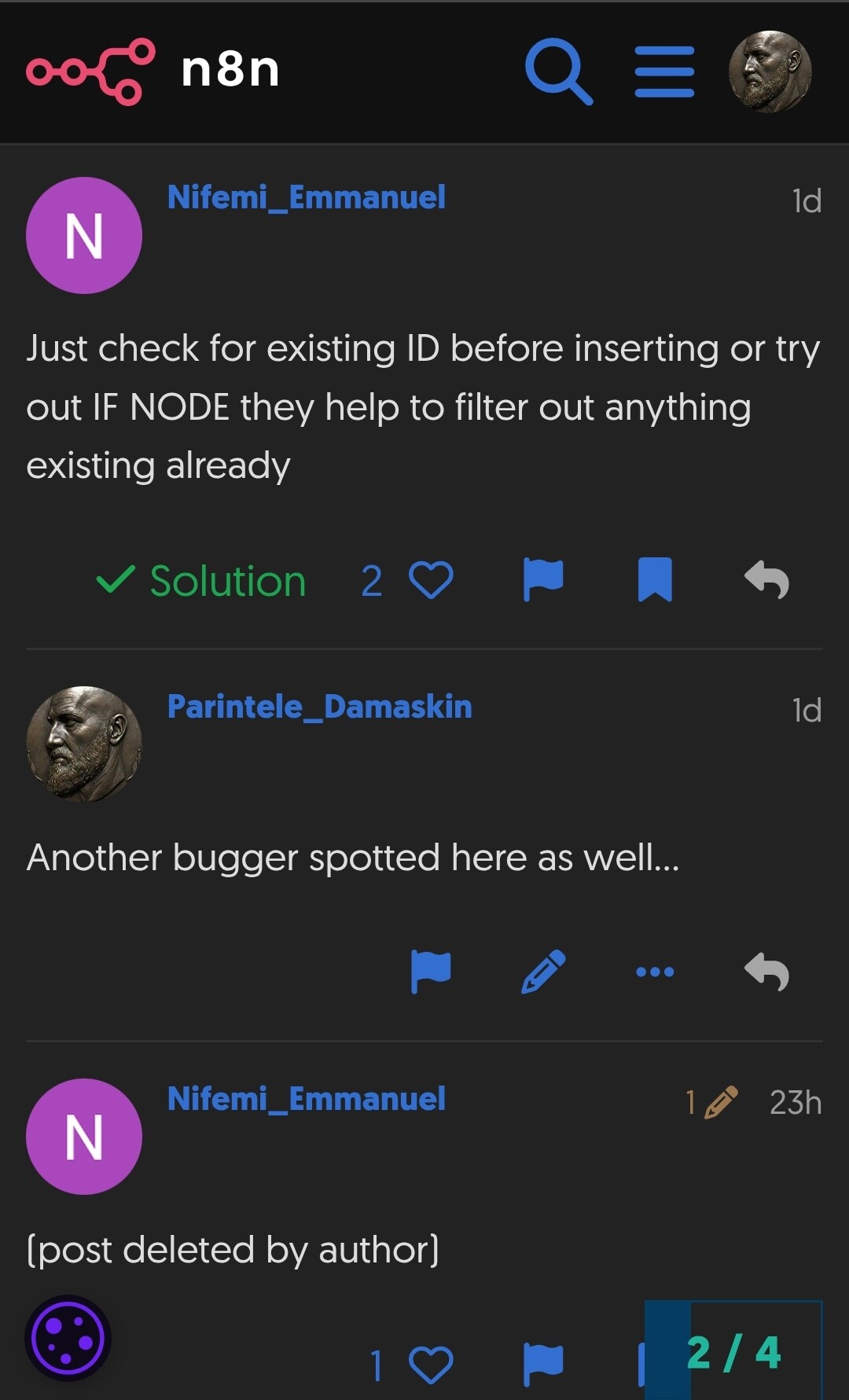
Task: Edit the "Another bugger spotted" post
Action: click(x=543, y=972)
